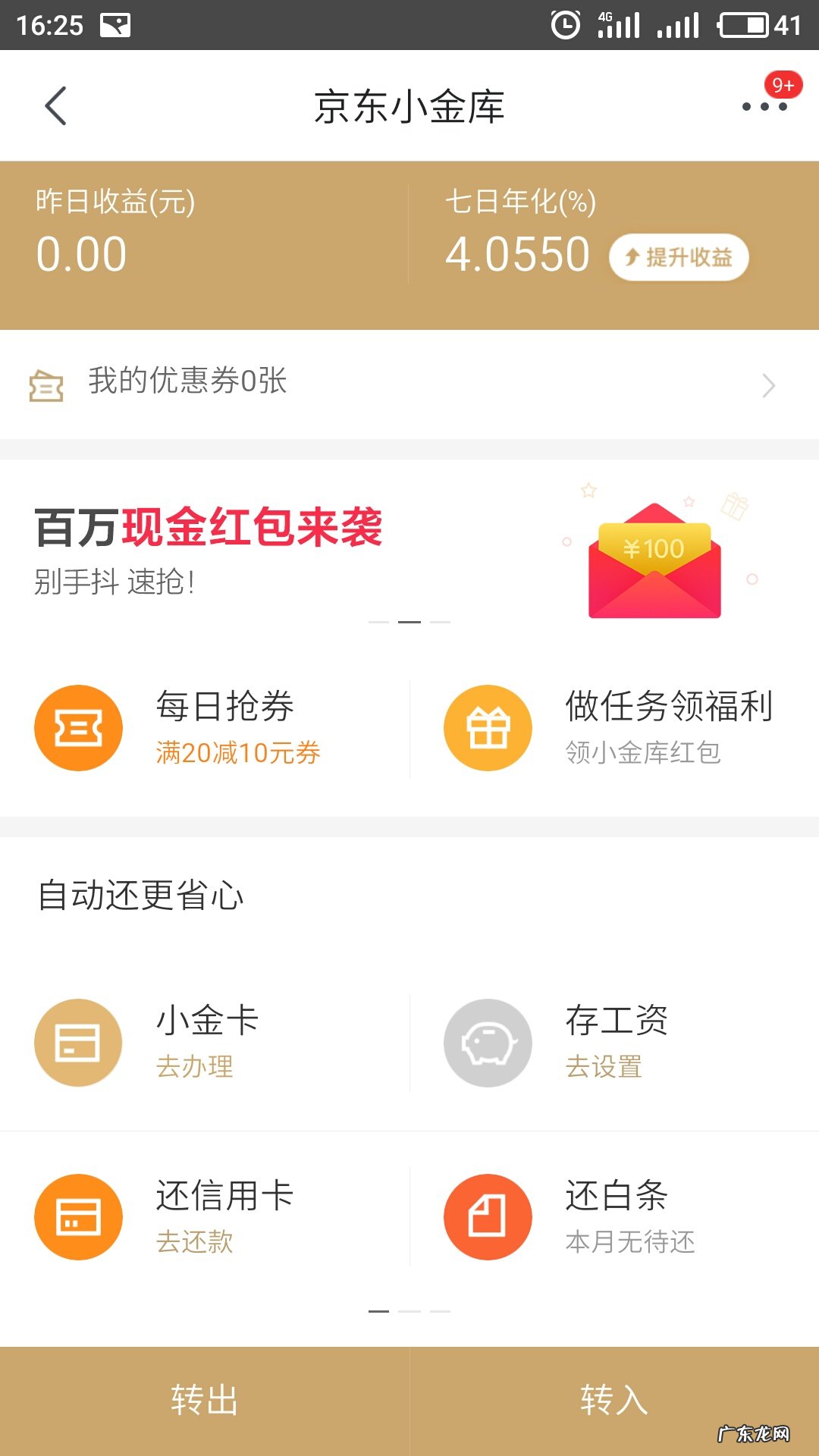The image size is (819, 1456).
Task: Go back using the left arrow
Action: tap(57, 106)
